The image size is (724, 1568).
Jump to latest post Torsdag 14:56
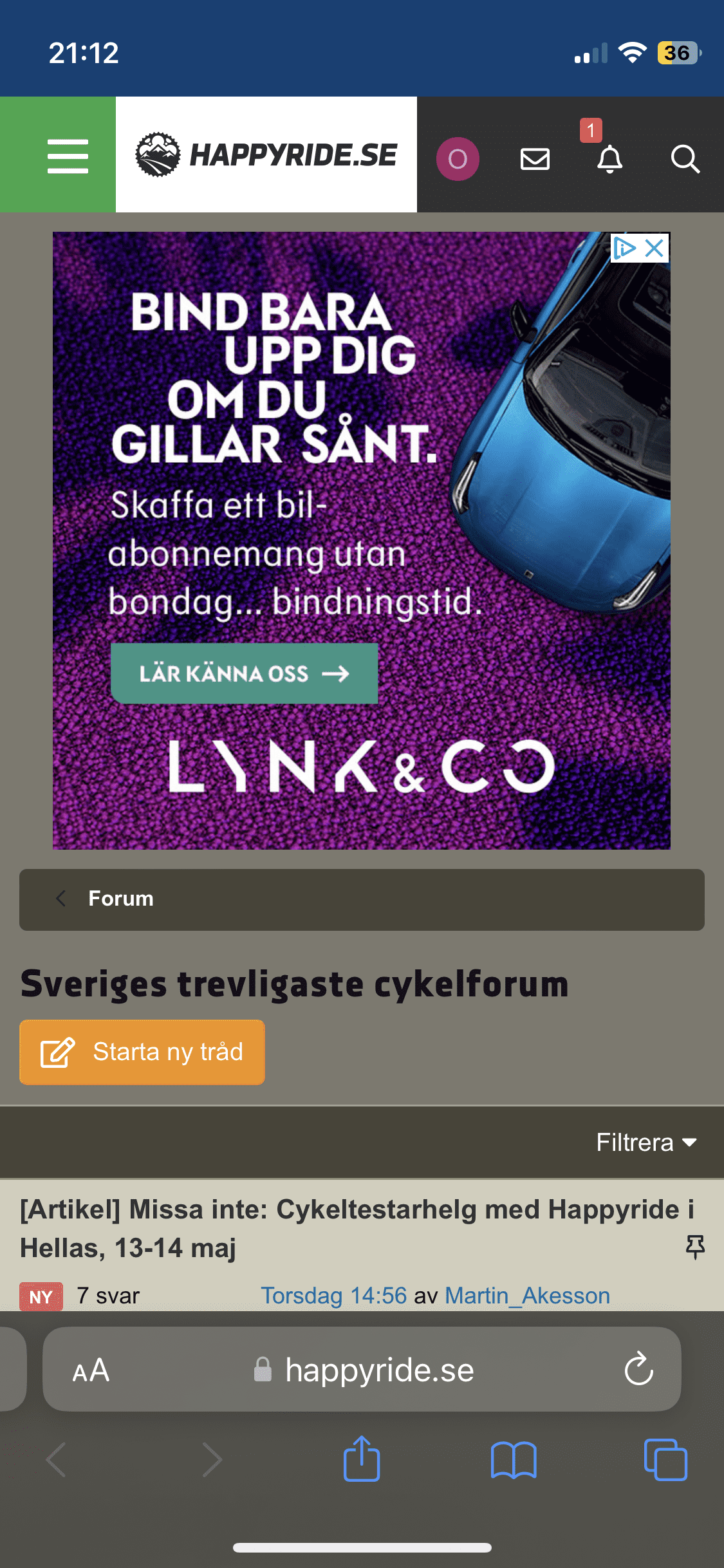(333, 1296)
